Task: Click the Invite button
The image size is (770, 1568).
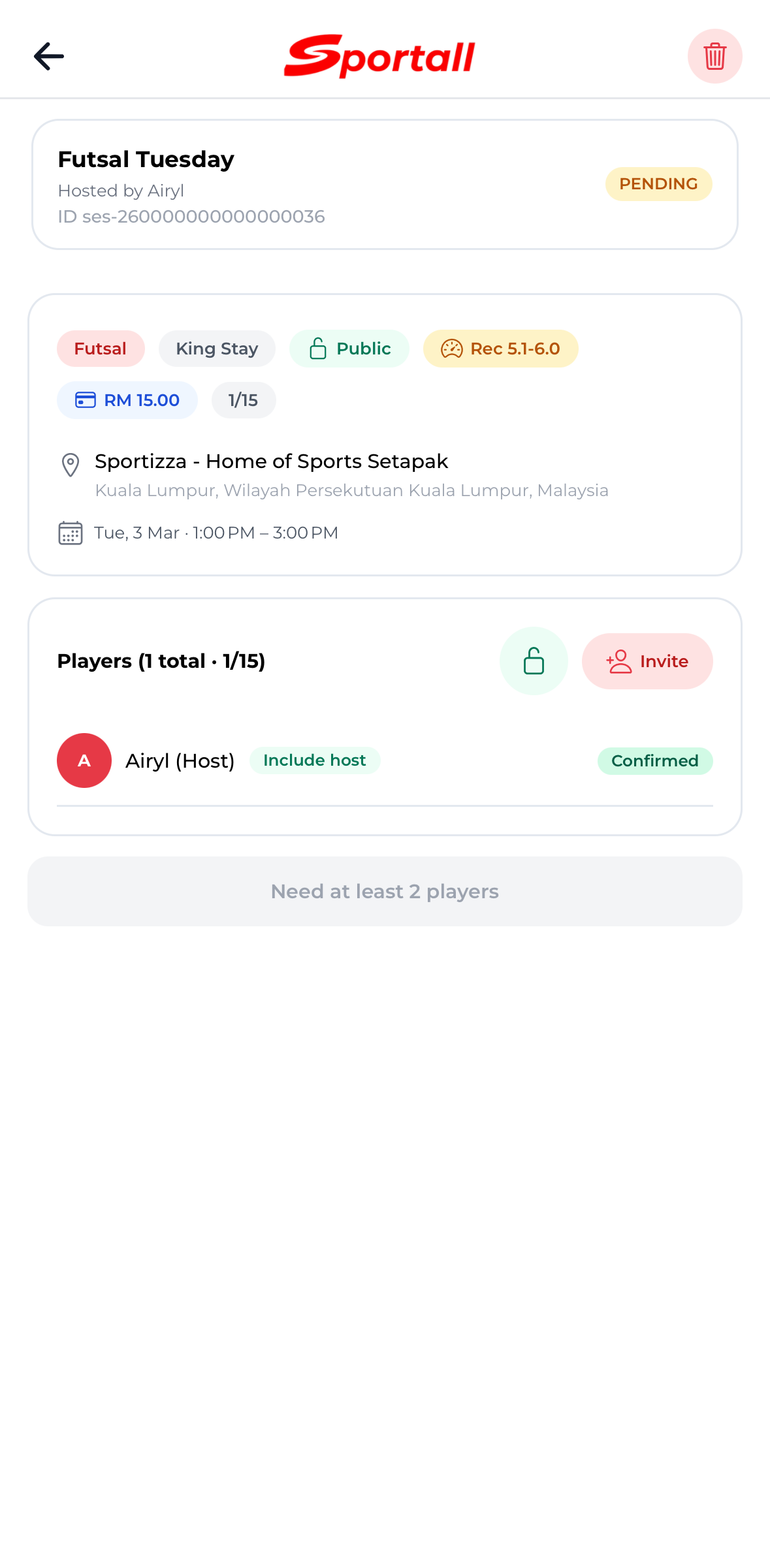Action: click(x=647, y=661)
